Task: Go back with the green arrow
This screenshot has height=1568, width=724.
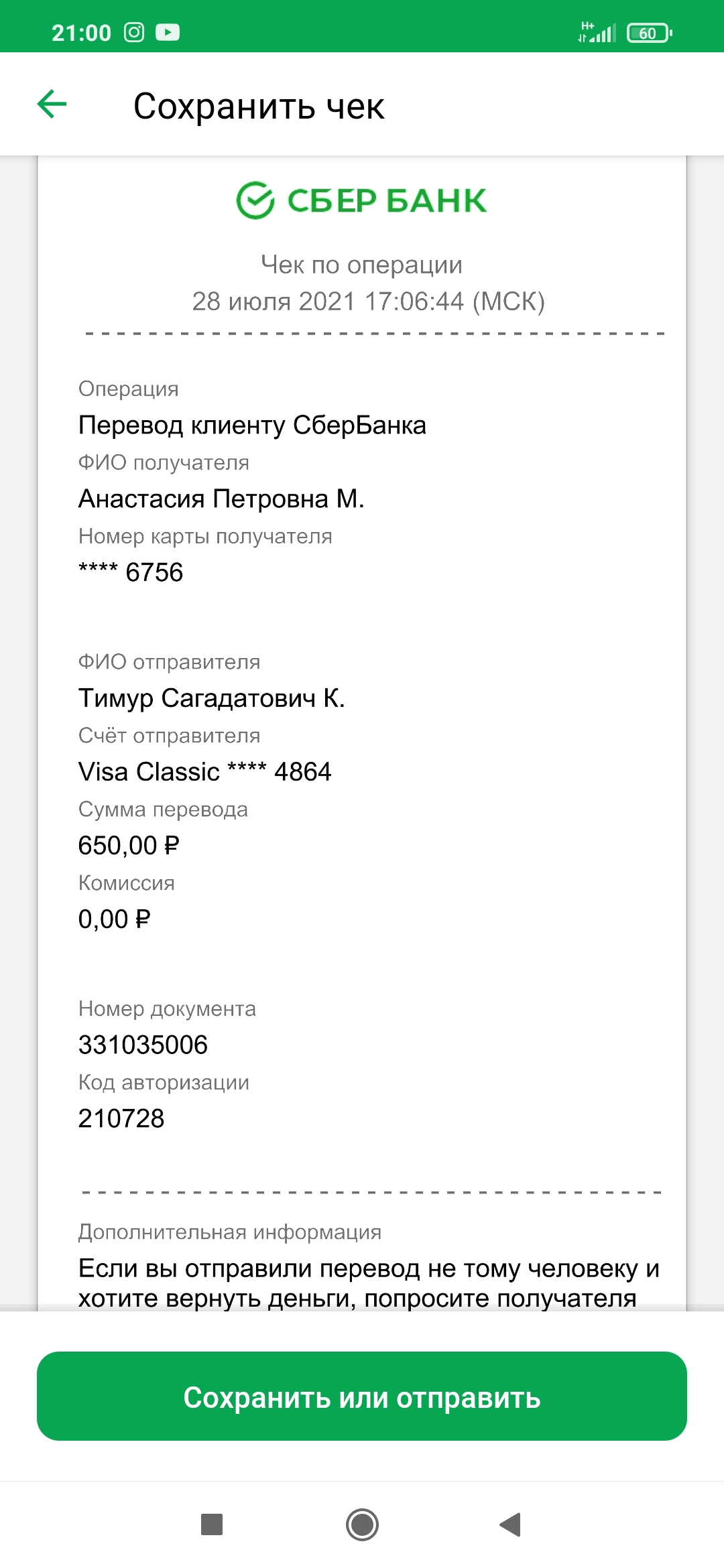Action: [x=52, y=105]
